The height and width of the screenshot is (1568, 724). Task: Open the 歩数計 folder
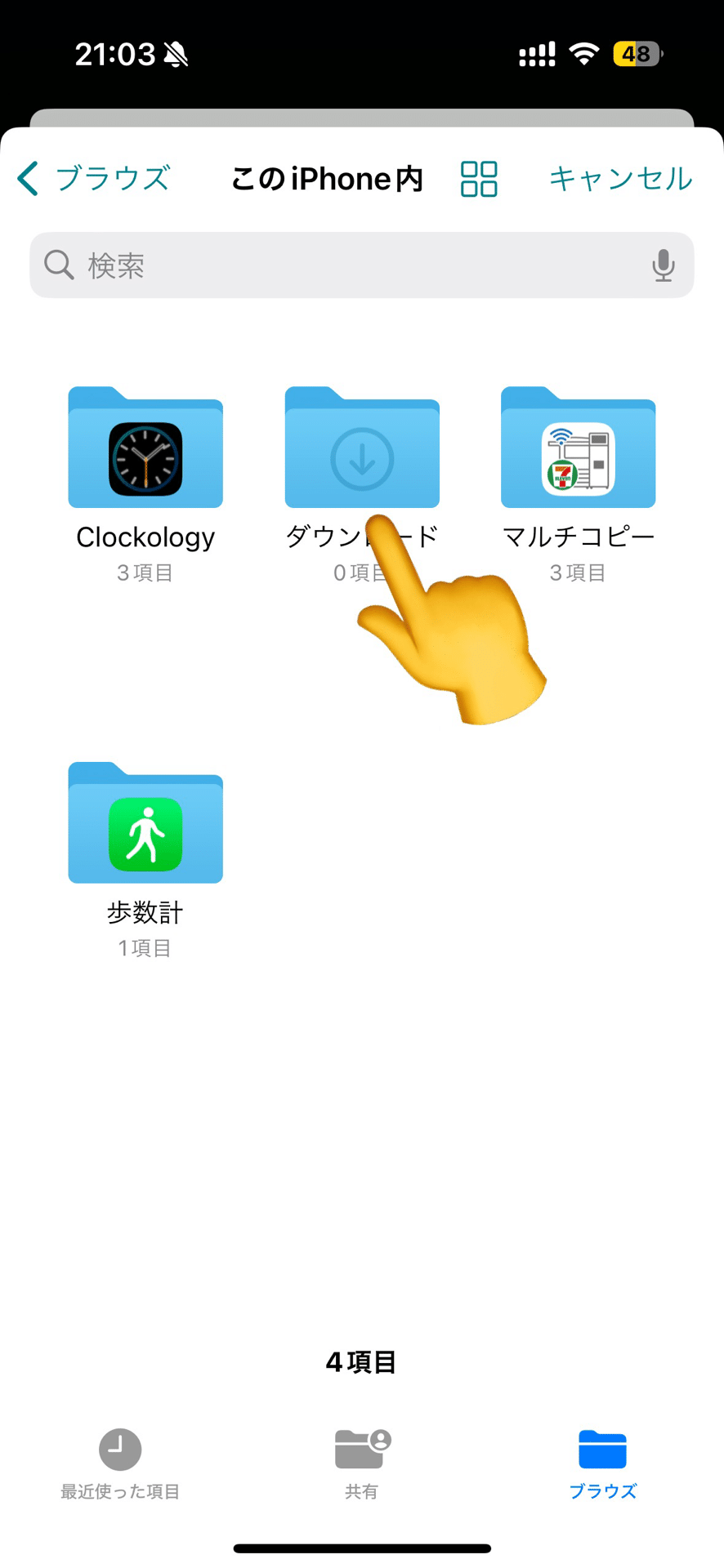click(145, 823)
